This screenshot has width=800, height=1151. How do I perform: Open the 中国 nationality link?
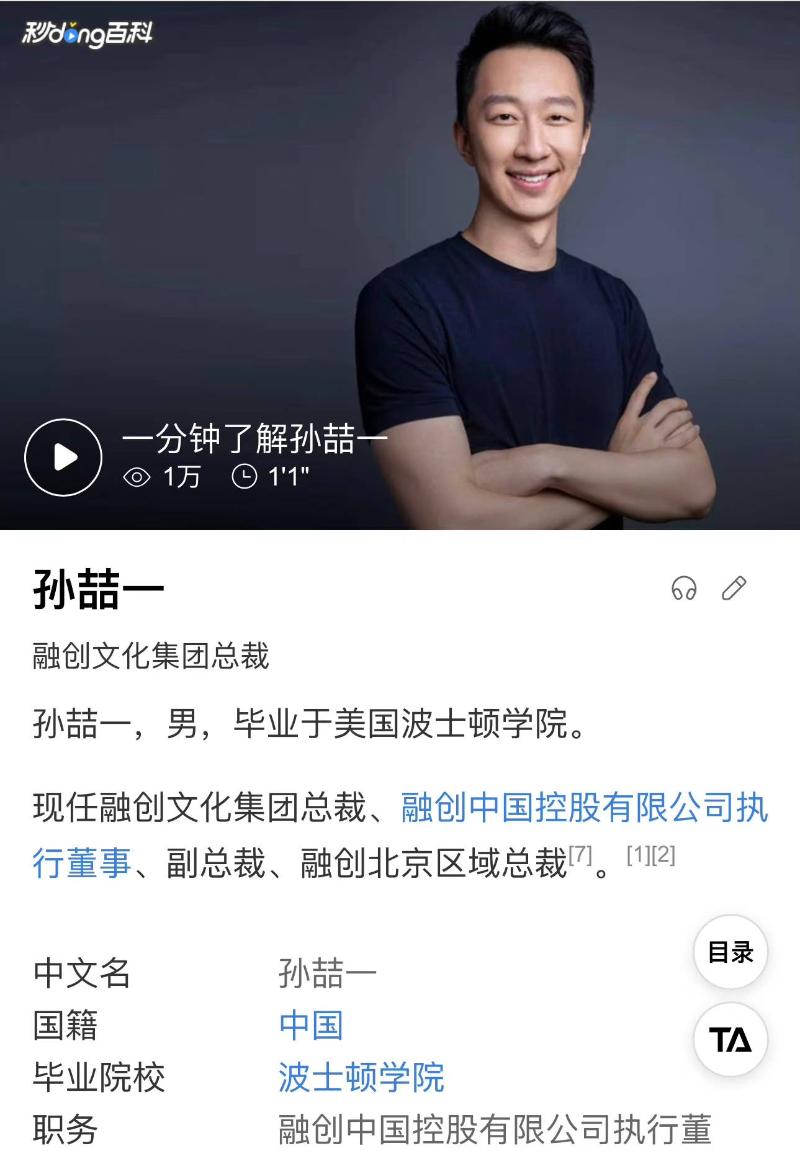pos(311,1025)
